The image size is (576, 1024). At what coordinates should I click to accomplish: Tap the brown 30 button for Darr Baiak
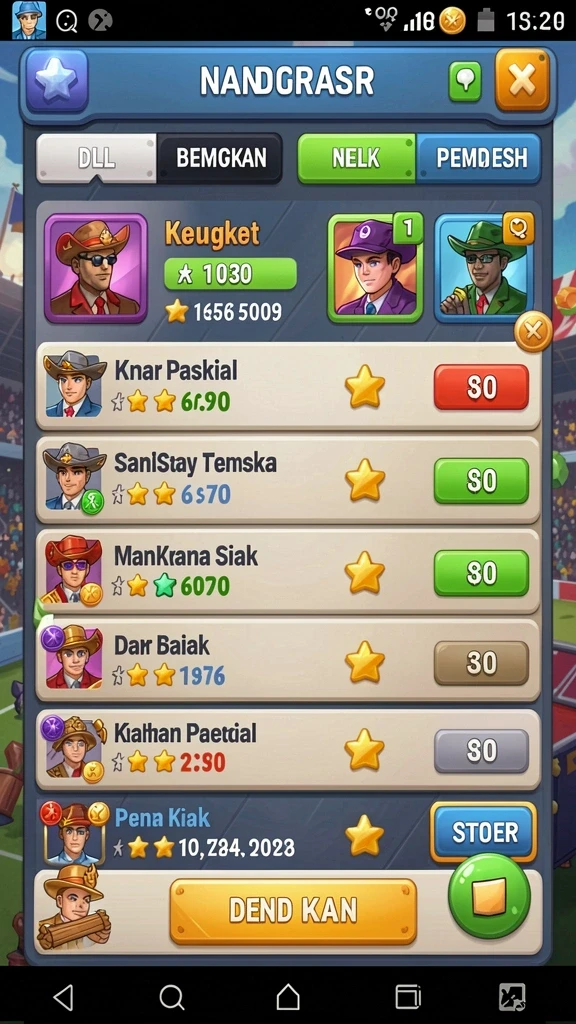pyautogui.click(x=481, y=663)
